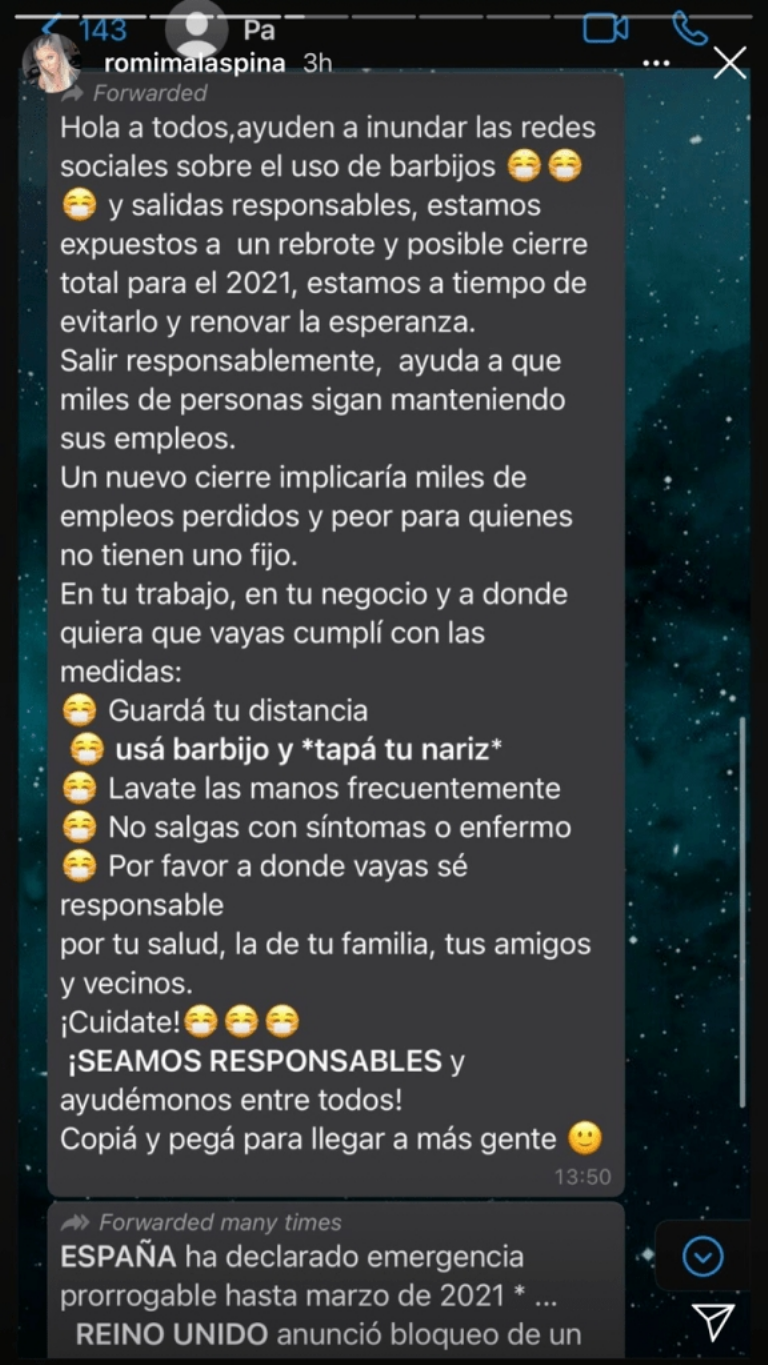This screenshot has height=1365, width=768.
Task: Visit the romimalaspina username link
Action: coord(194,63)
